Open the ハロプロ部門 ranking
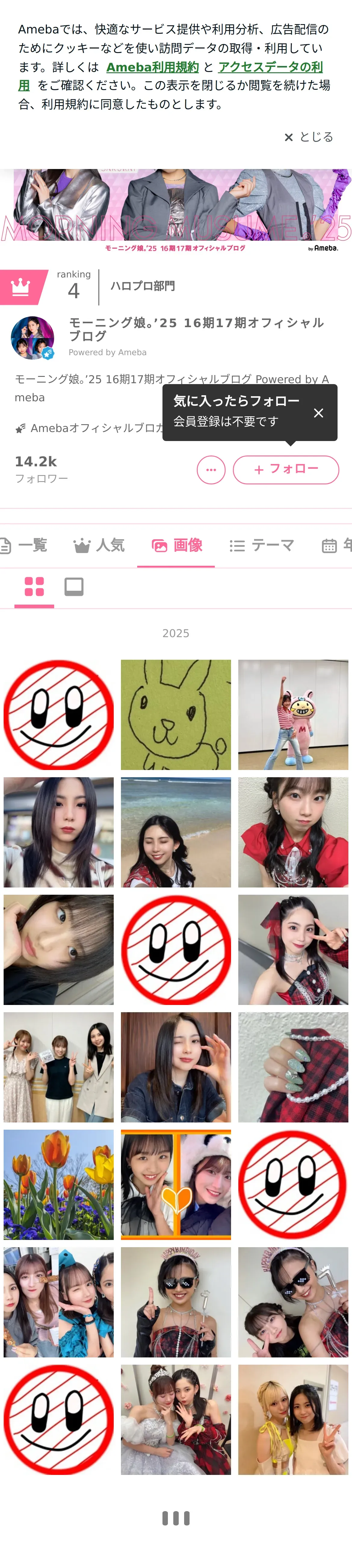This screenshot has height=1568, width=352. 142,286
